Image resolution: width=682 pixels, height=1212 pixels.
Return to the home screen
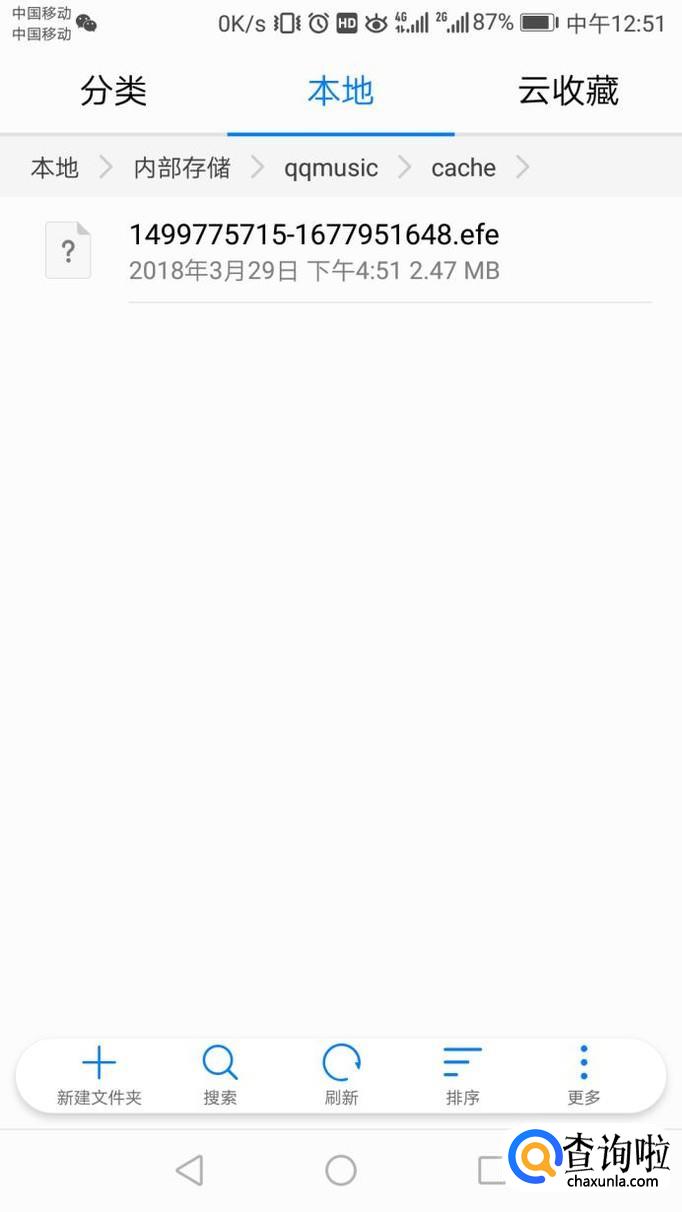[341, 1170]
